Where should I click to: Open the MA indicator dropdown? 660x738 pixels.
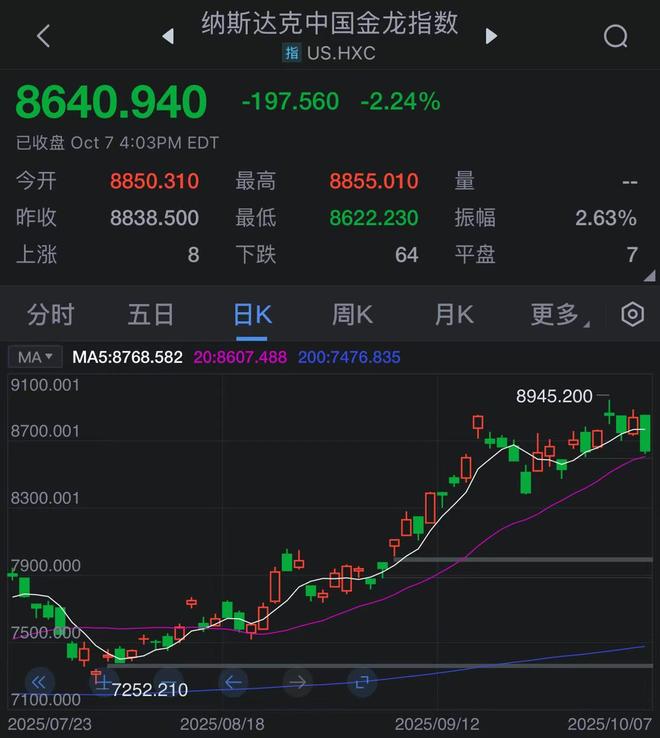click(x=37, y=357)
